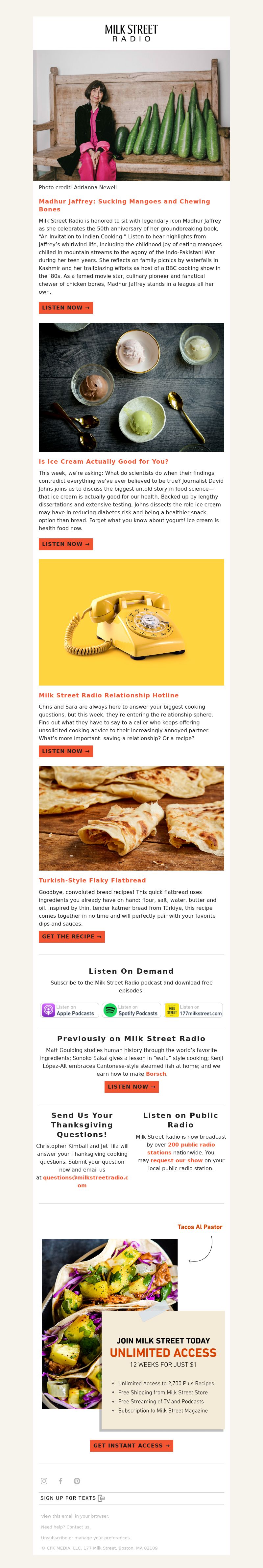Open the Spotify Podcasts badge

point(131,1011)
